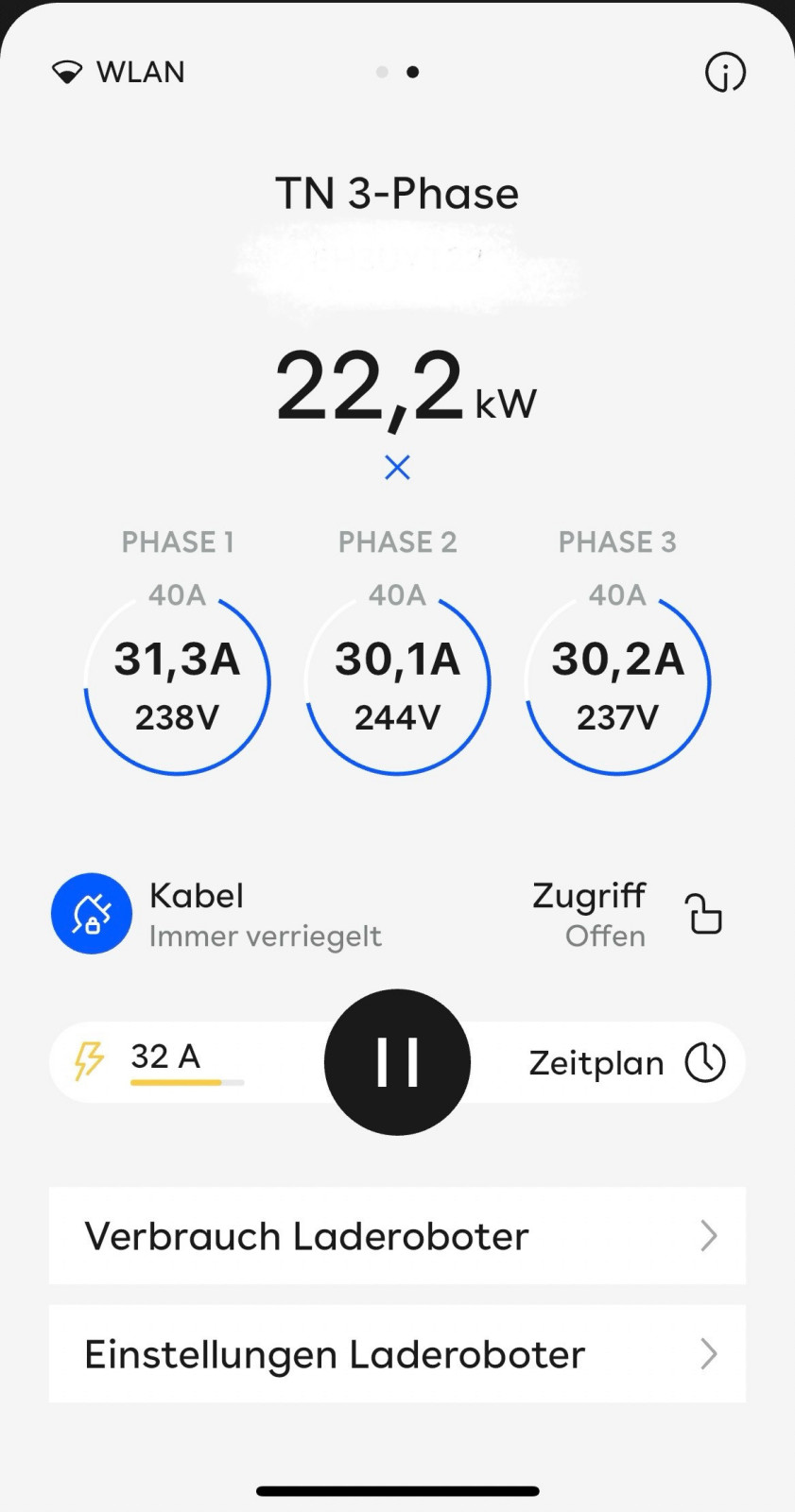The height and width of the screenshot is (1512, 795).
Task: Open the info icon
Action: pos(725,72)
